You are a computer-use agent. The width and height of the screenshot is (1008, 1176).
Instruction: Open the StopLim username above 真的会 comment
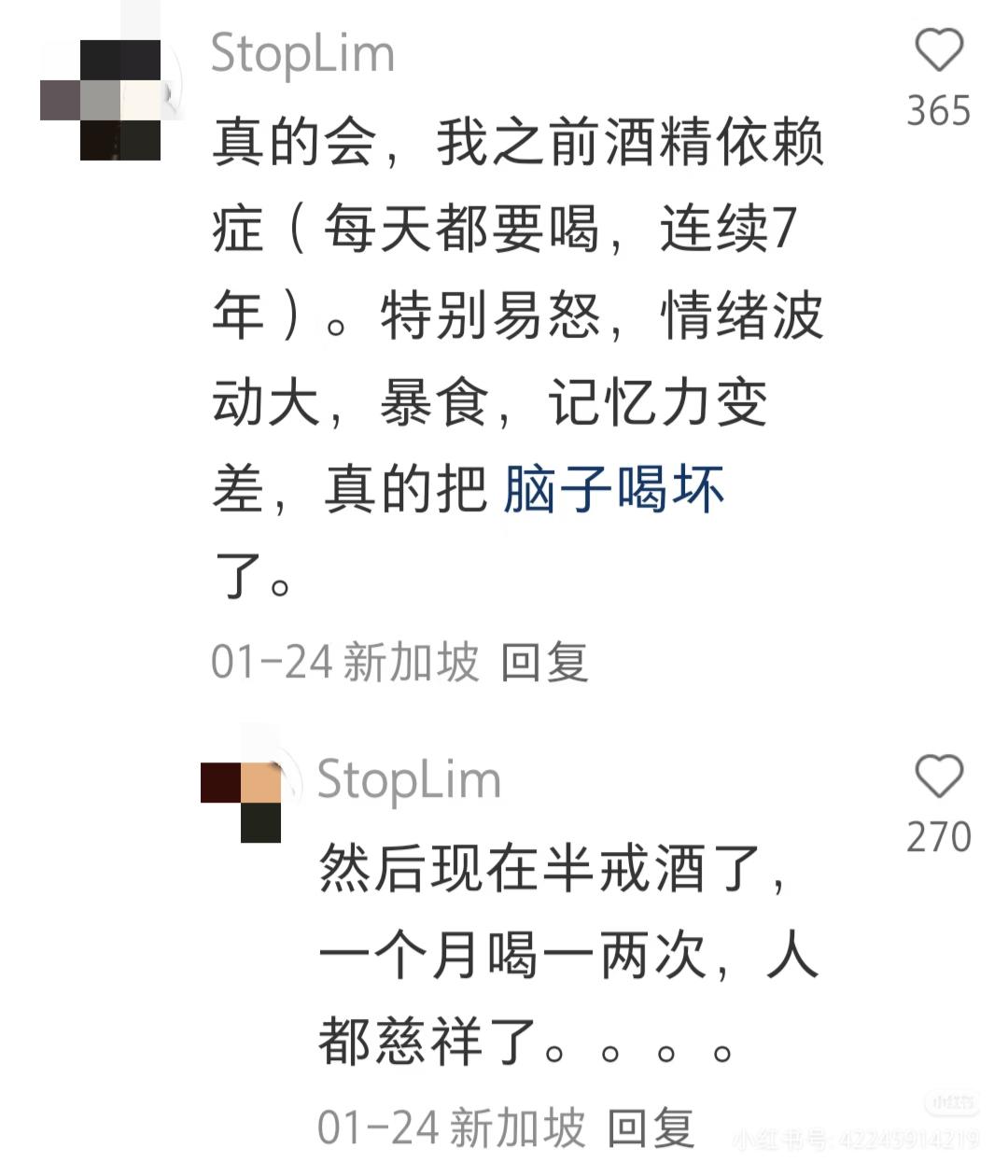pyautogui.click(x=302, y=53)
